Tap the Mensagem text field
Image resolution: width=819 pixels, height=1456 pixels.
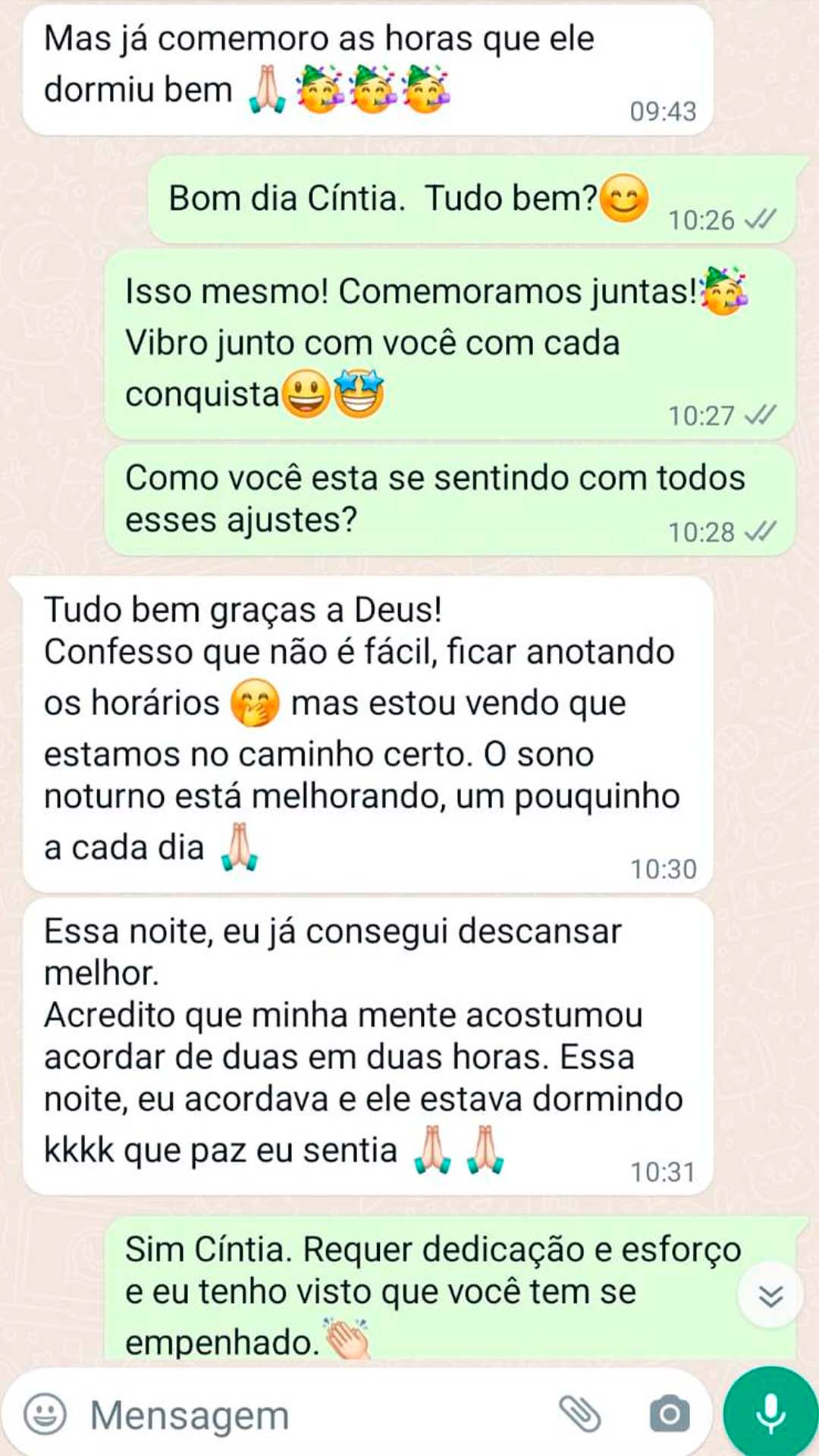(x=303, y=1415)
